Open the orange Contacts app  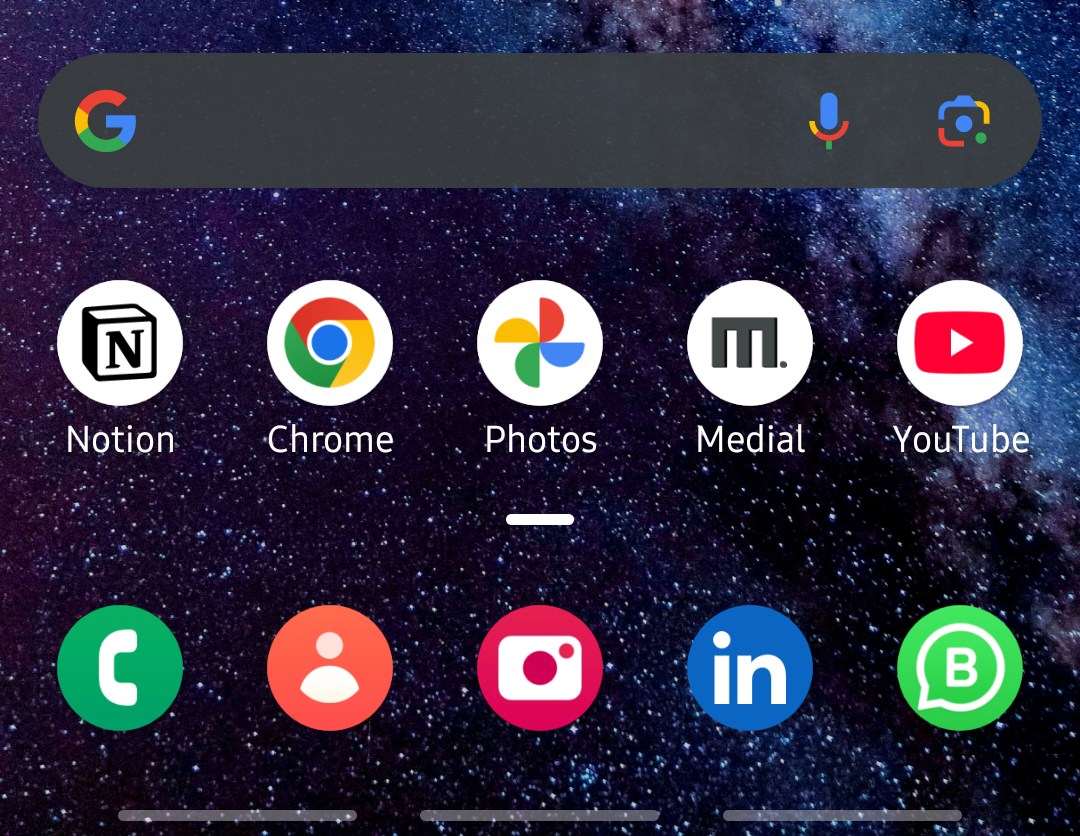[330, 668]
